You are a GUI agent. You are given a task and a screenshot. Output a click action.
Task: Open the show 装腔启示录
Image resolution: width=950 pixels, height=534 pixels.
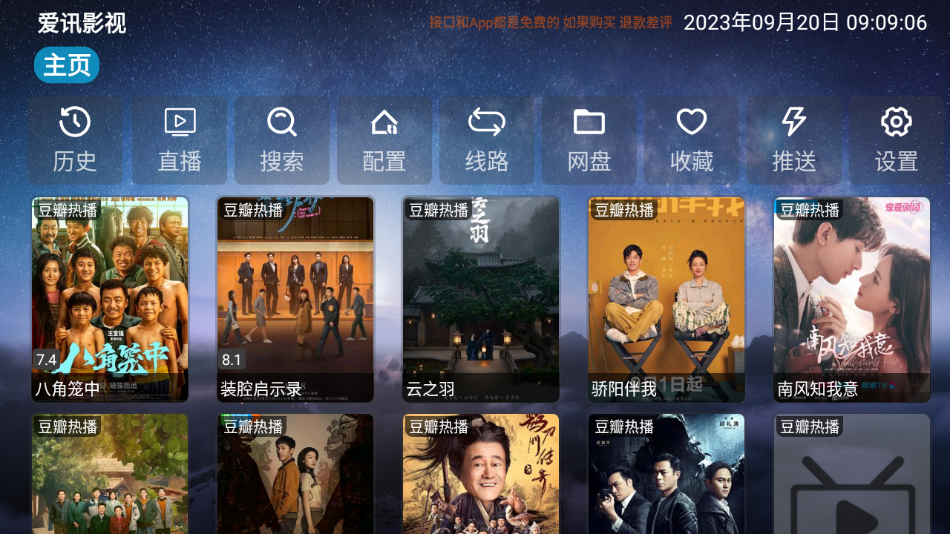pyautogui.click(x=295, y=298)
